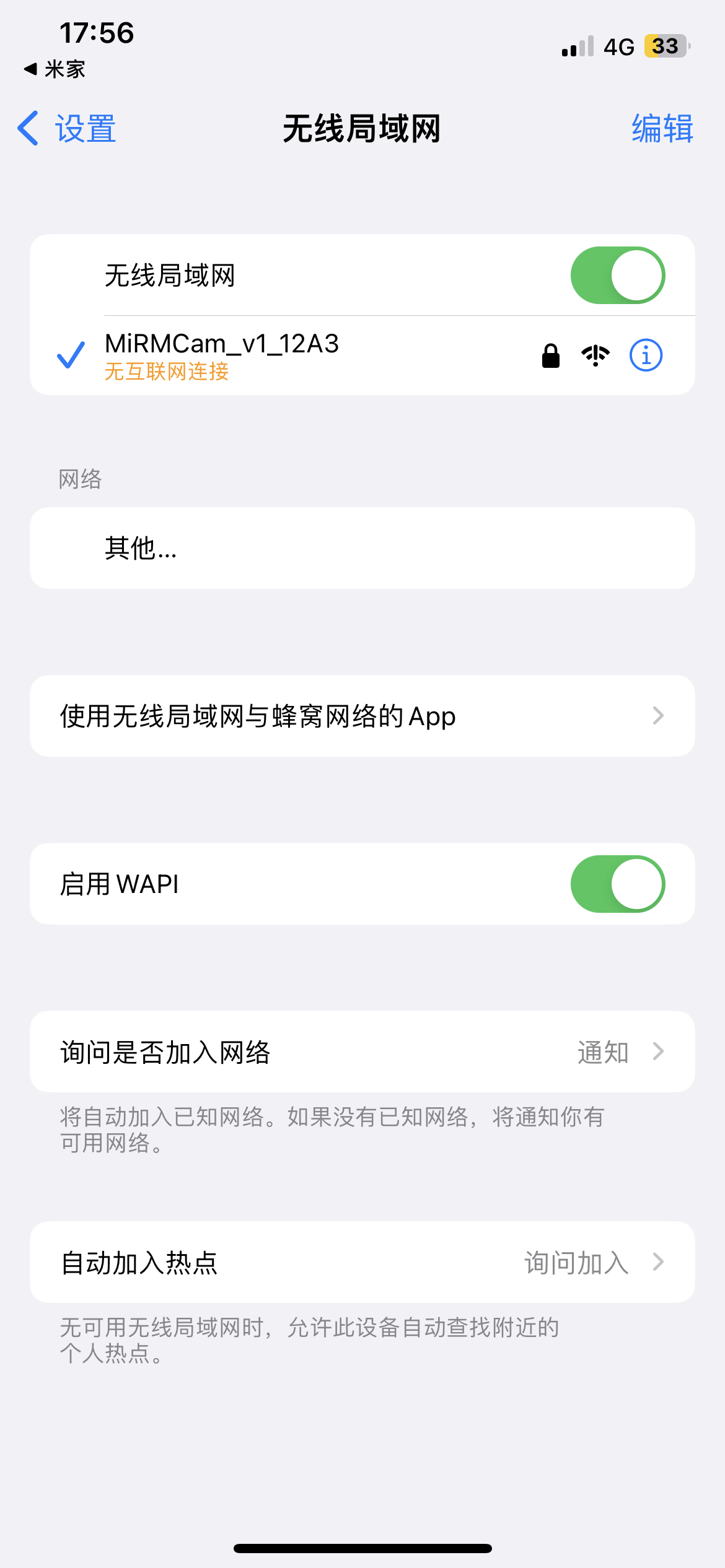Screen dimensions: 725x1568
Task: Open 询问是否加入网络 settings
Action: click(362, 1052)
